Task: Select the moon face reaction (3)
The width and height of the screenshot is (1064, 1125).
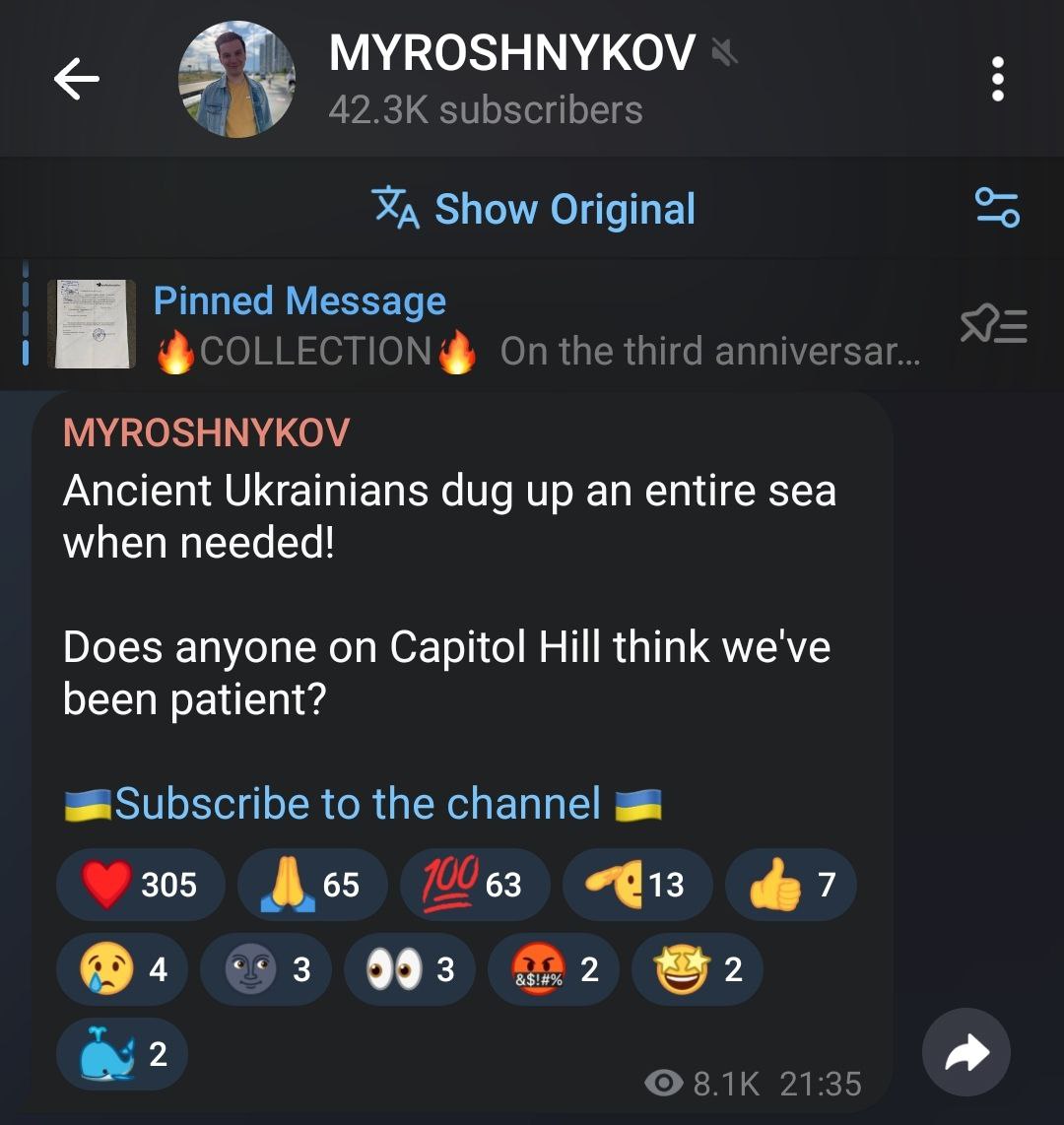Action: click(x=266, y=969)
